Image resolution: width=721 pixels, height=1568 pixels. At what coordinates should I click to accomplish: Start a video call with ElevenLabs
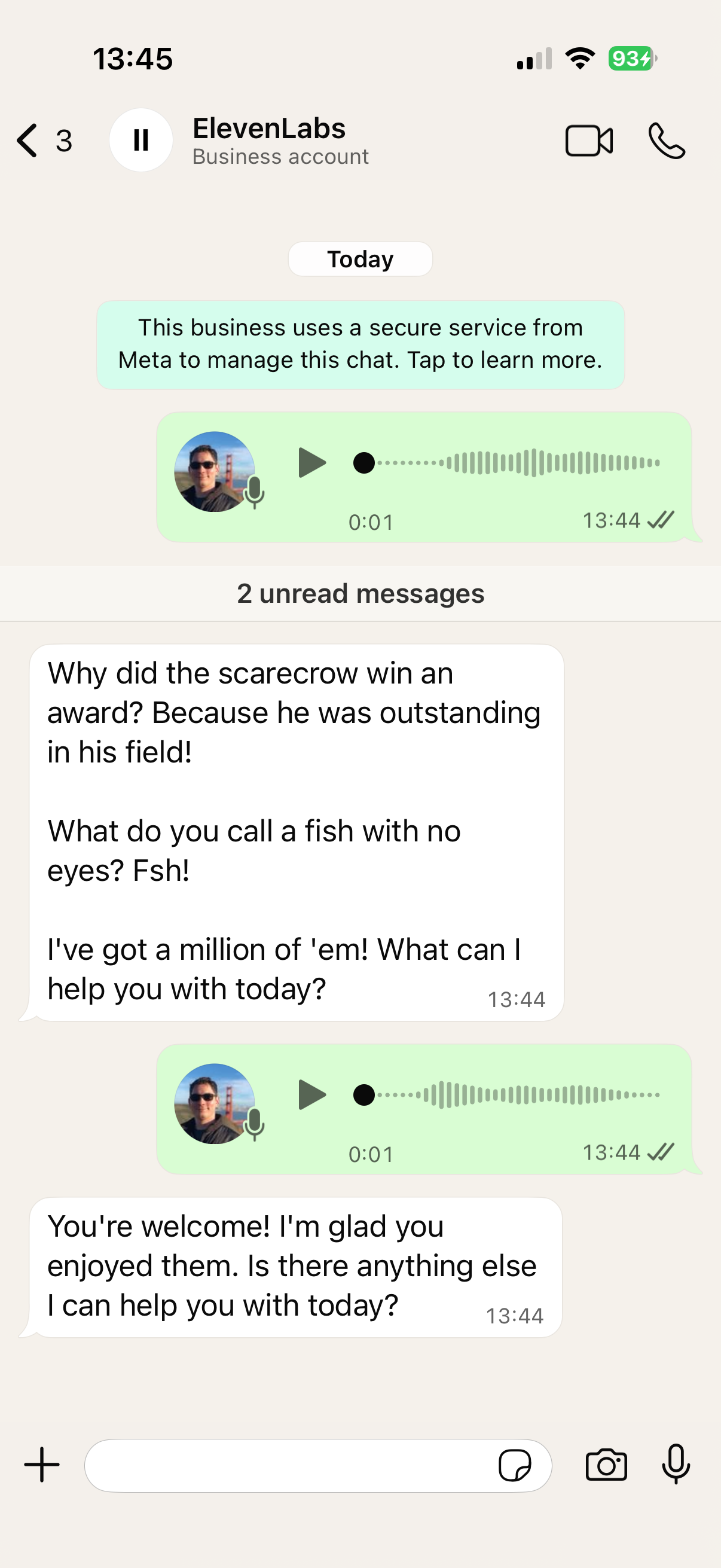(589, 140)
